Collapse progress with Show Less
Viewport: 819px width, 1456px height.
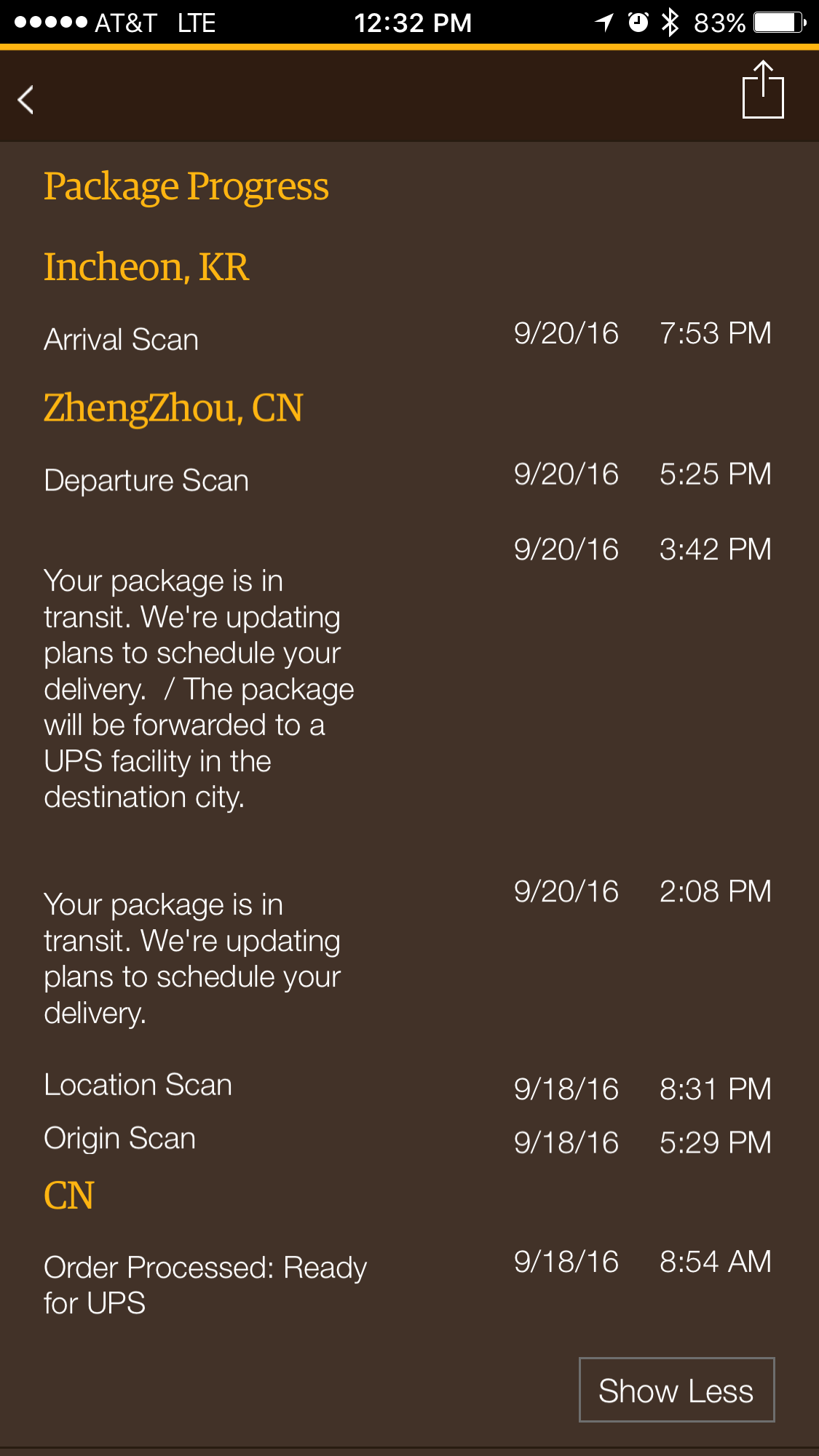[x=676, y=1390]
